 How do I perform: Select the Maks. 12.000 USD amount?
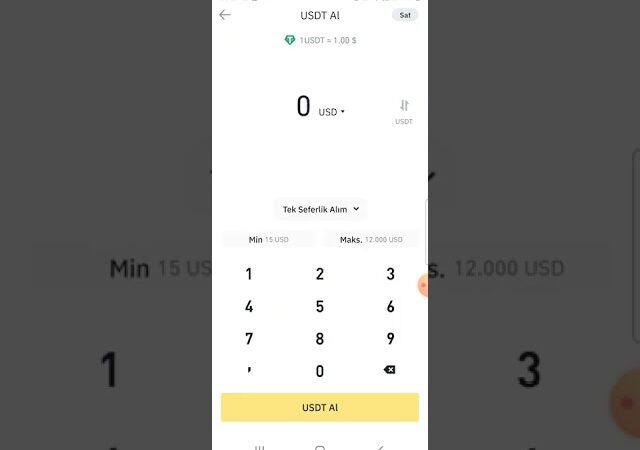point(371,240)
